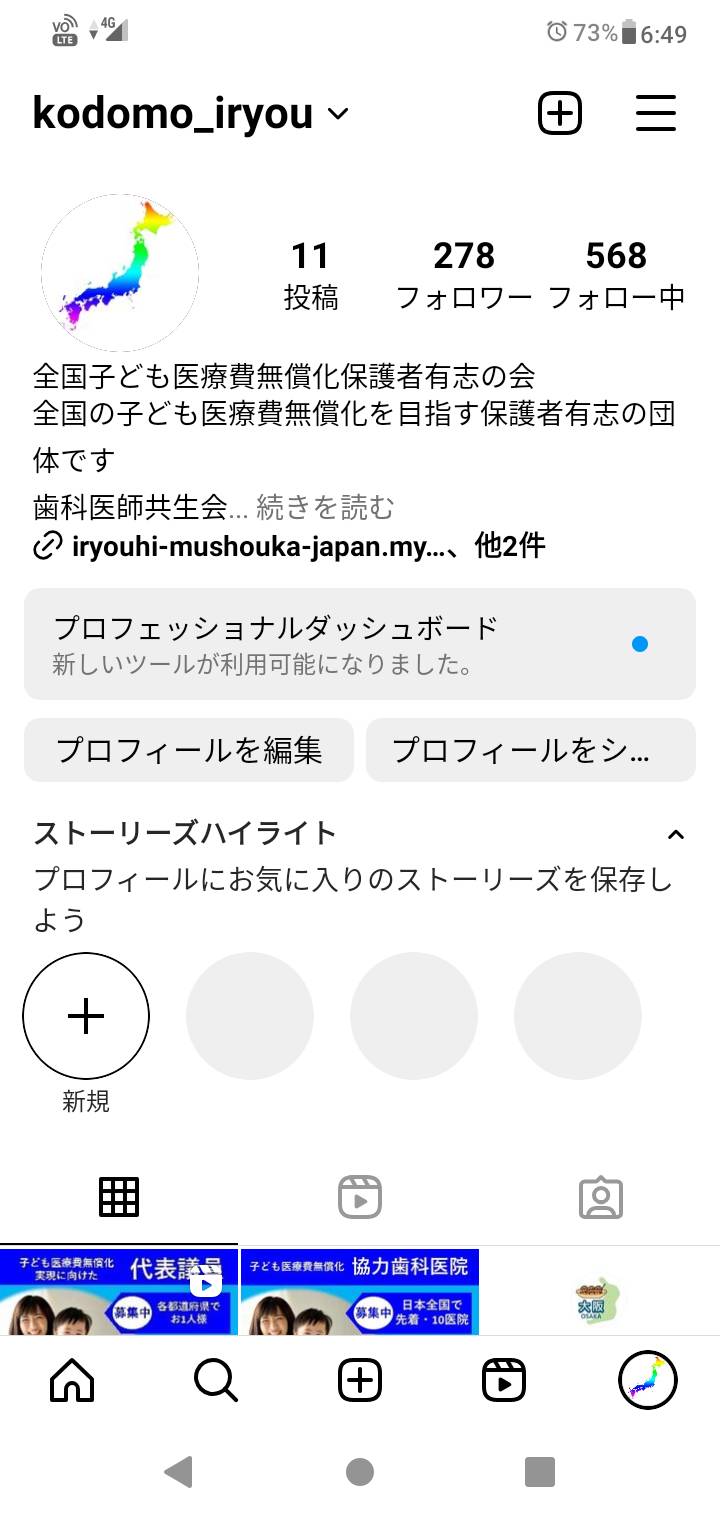Switch to the posts grid tab
The image size is (720, 1520).
tap(119, 1197)
